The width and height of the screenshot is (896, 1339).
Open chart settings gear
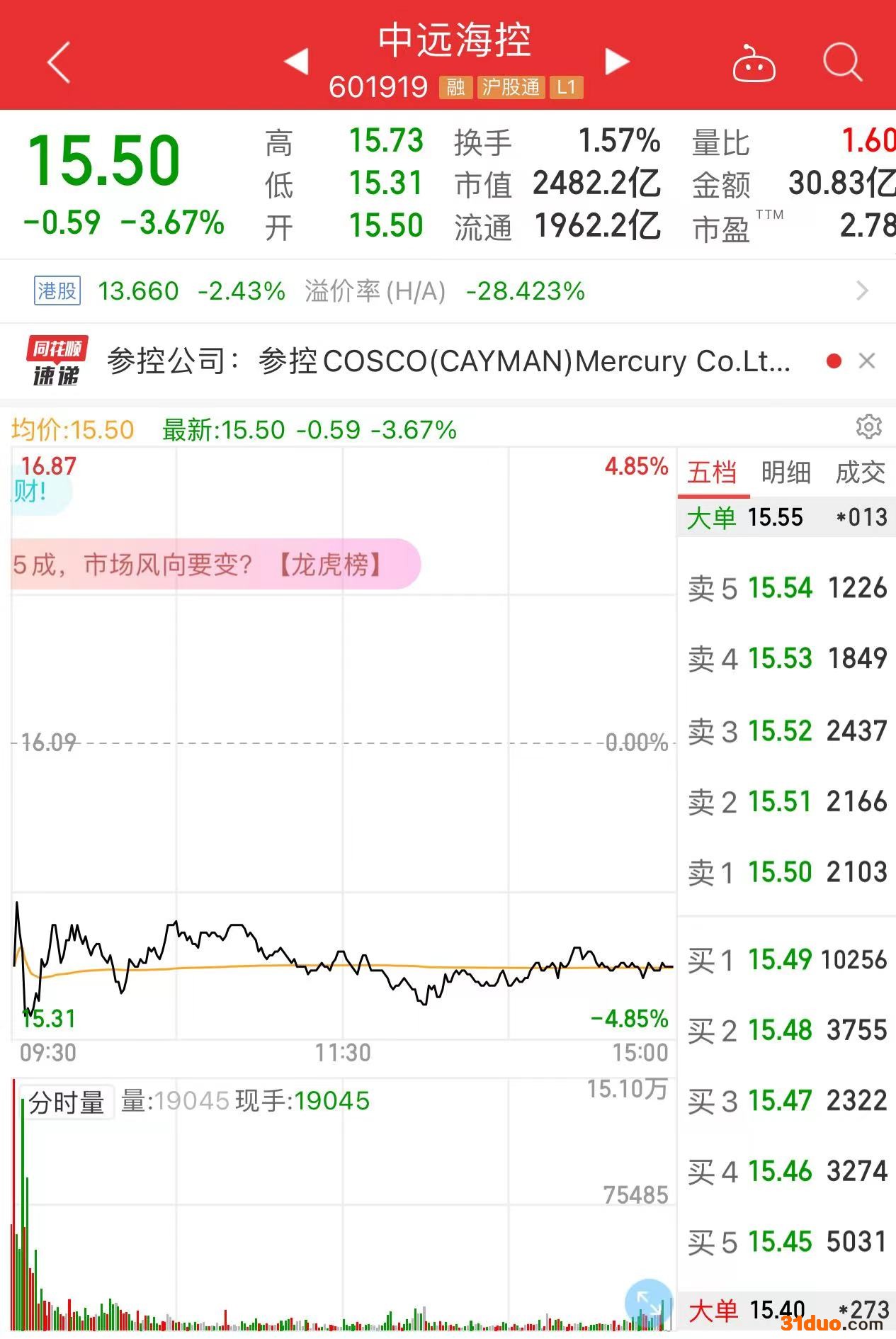pyautogui.click(x=868, y=427)
